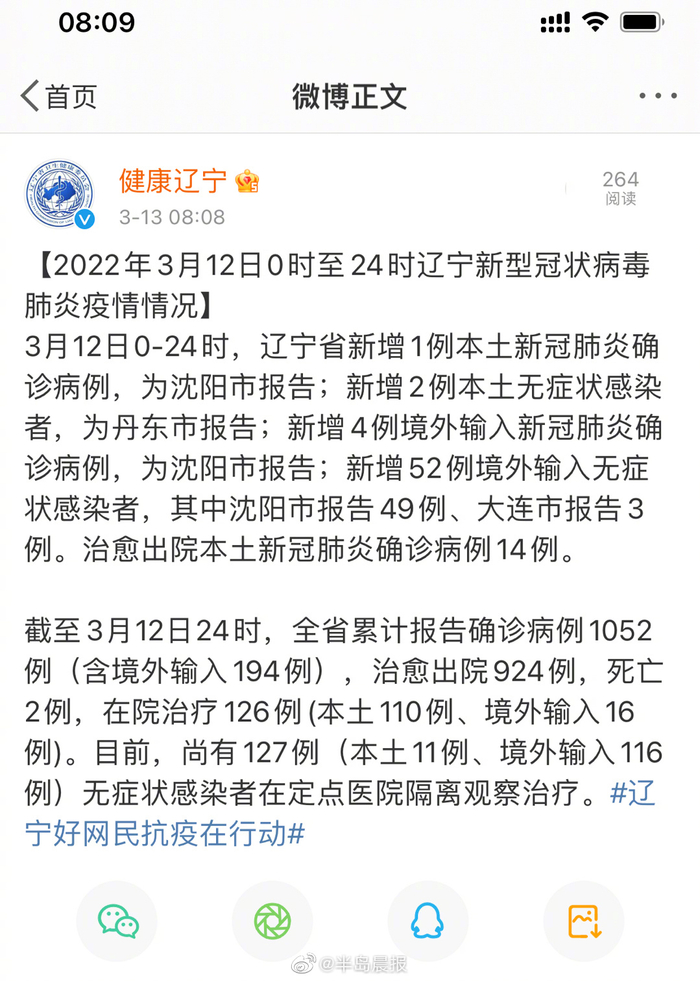Share post to WeChat Moments
Screen dimensions: 700x981
point(272,921)
